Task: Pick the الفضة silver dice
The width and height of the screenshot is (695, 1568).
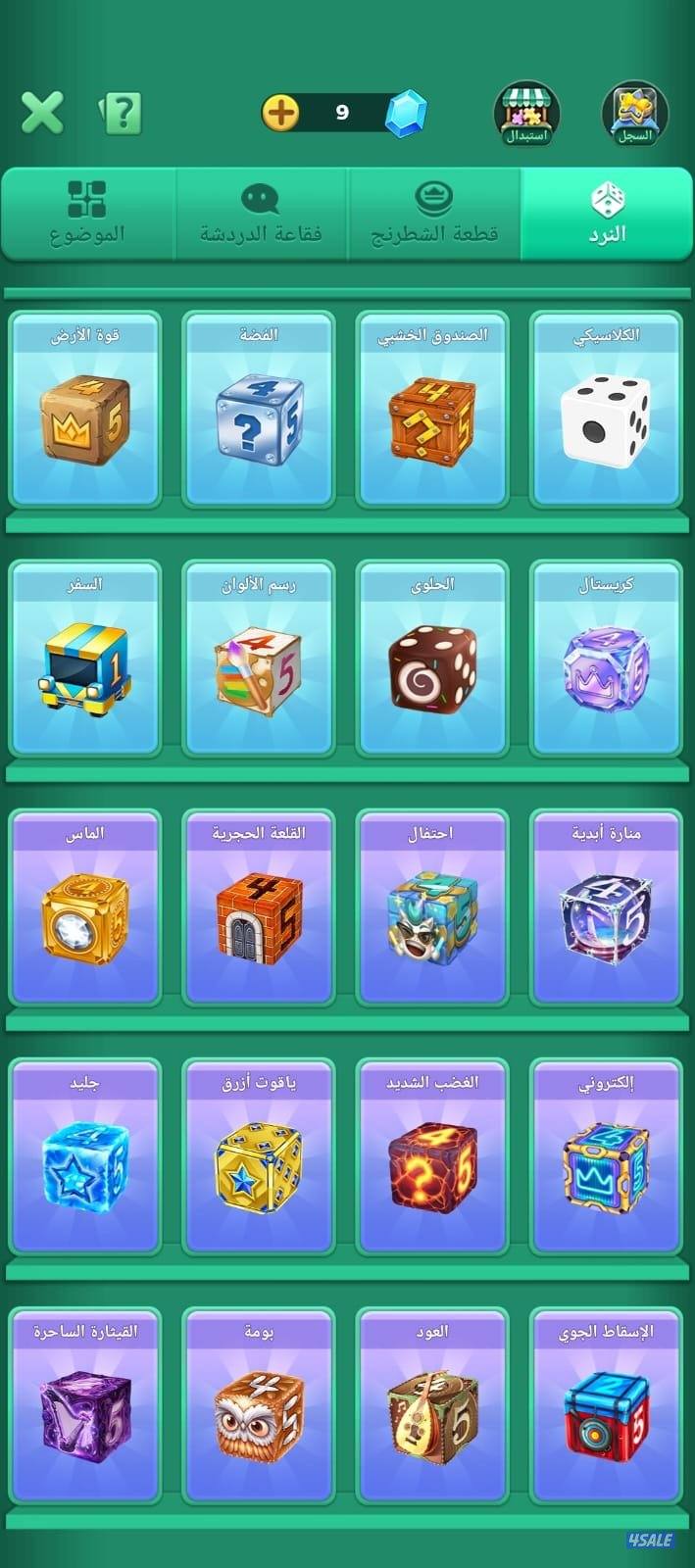Action: coord(259,409)
